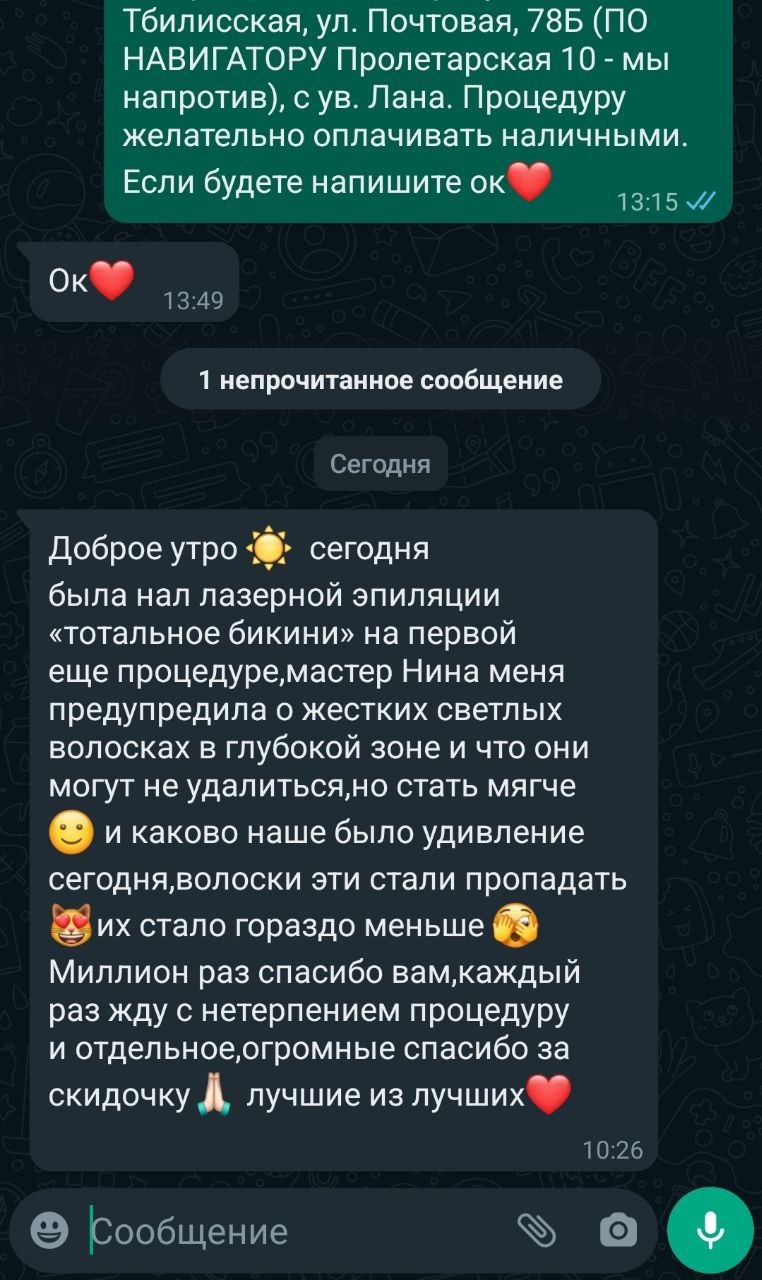Screen dimensions: 762x1280
Task: Focus the Сообщение message field
Action: (290, 1232)
